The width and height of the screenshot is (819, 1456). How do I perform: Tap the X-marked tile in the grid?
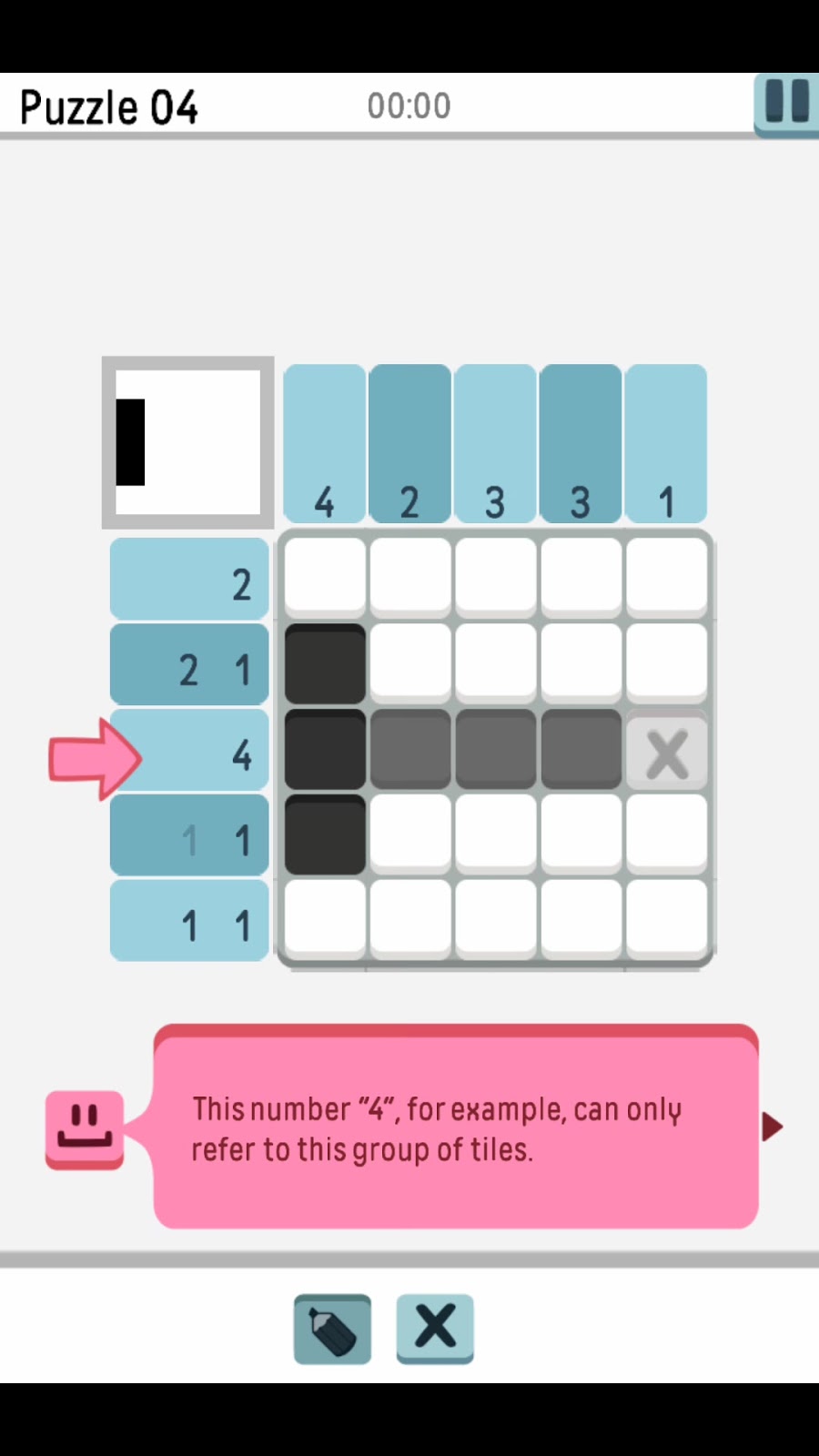[x=667, y=753]
